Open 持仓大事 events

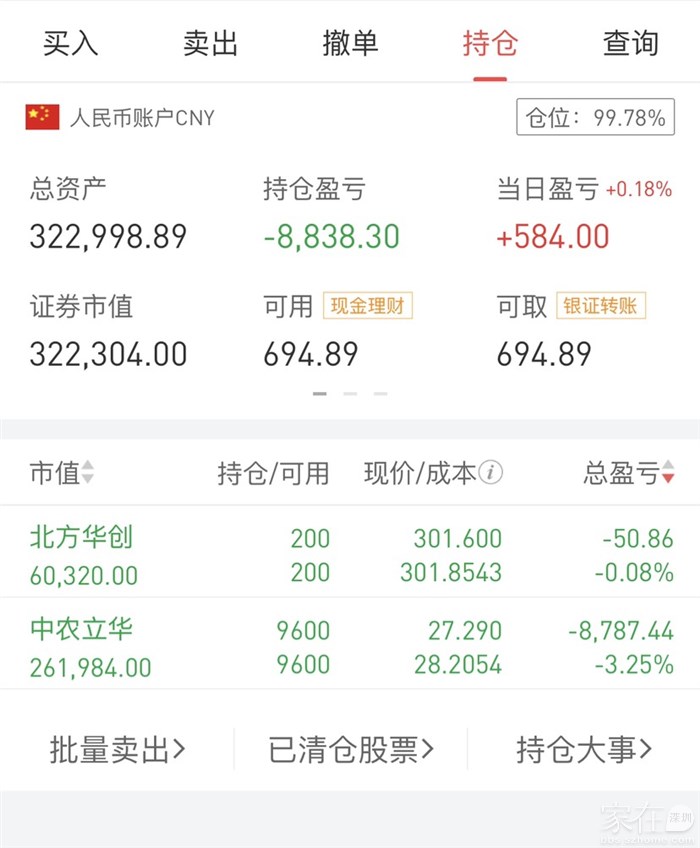click(x=584, y=749)
